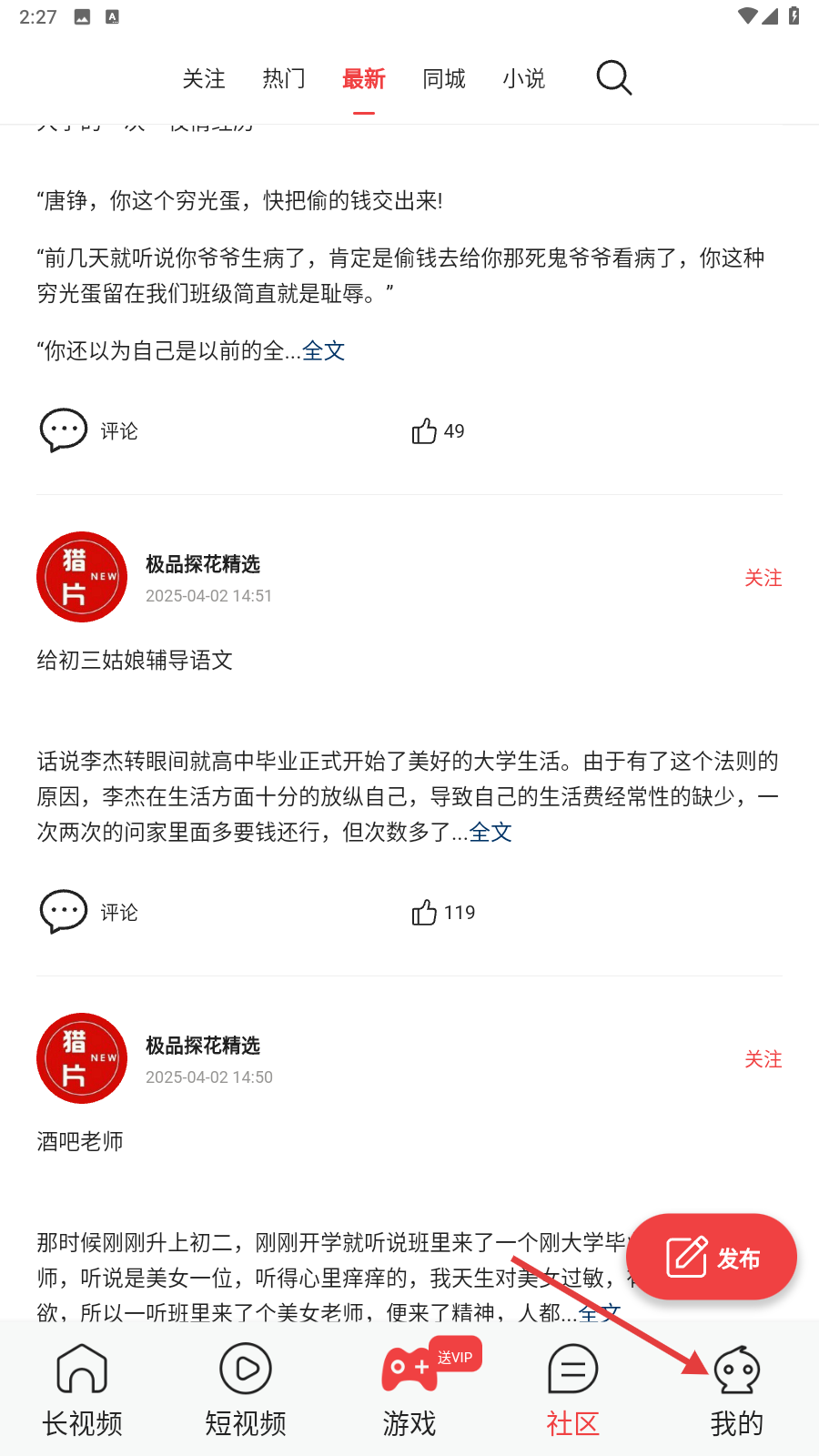This screenshot has width=819, height=1456.
Task: Toggle follow on the first 极品探花精选 post
Action: point(763,577)
